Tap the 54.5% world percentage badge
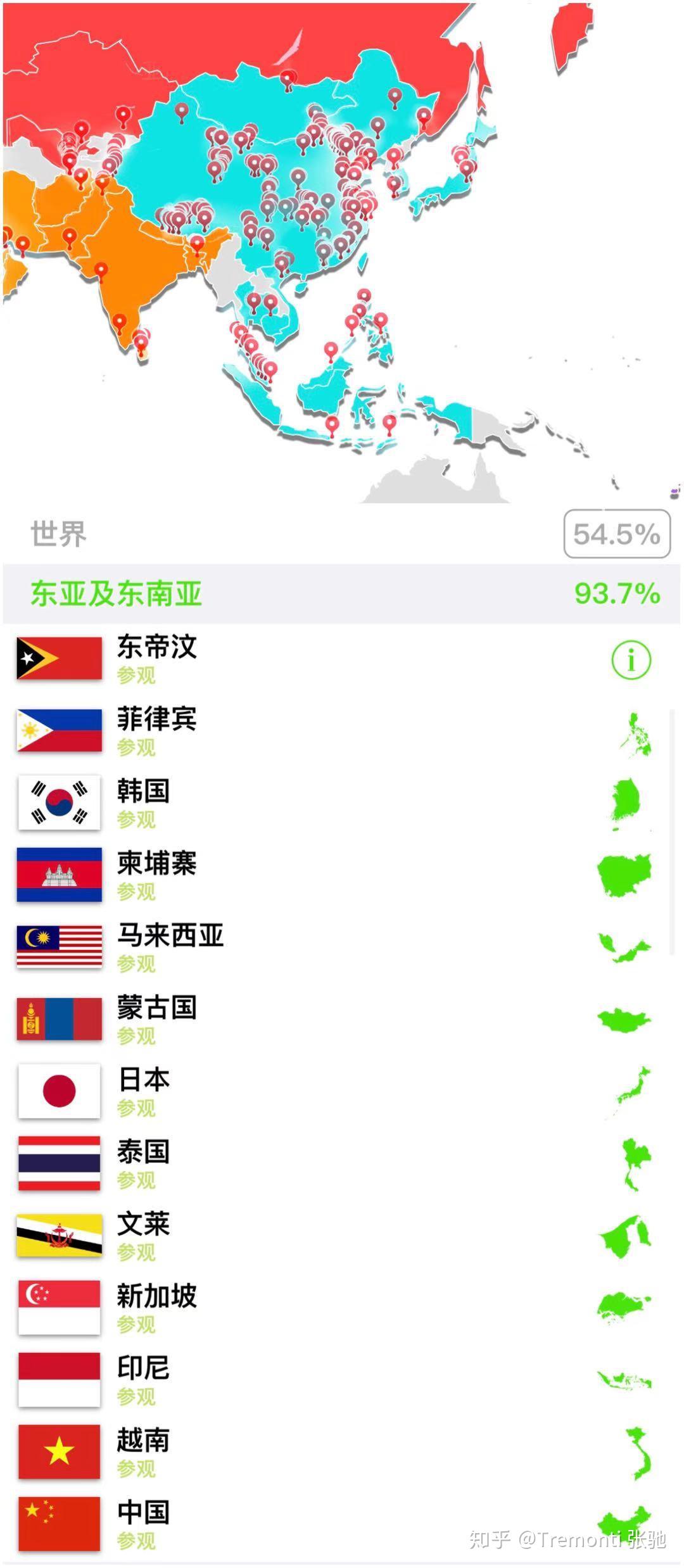This screenshot has height=1568, width=684. [x=616, y=534]
